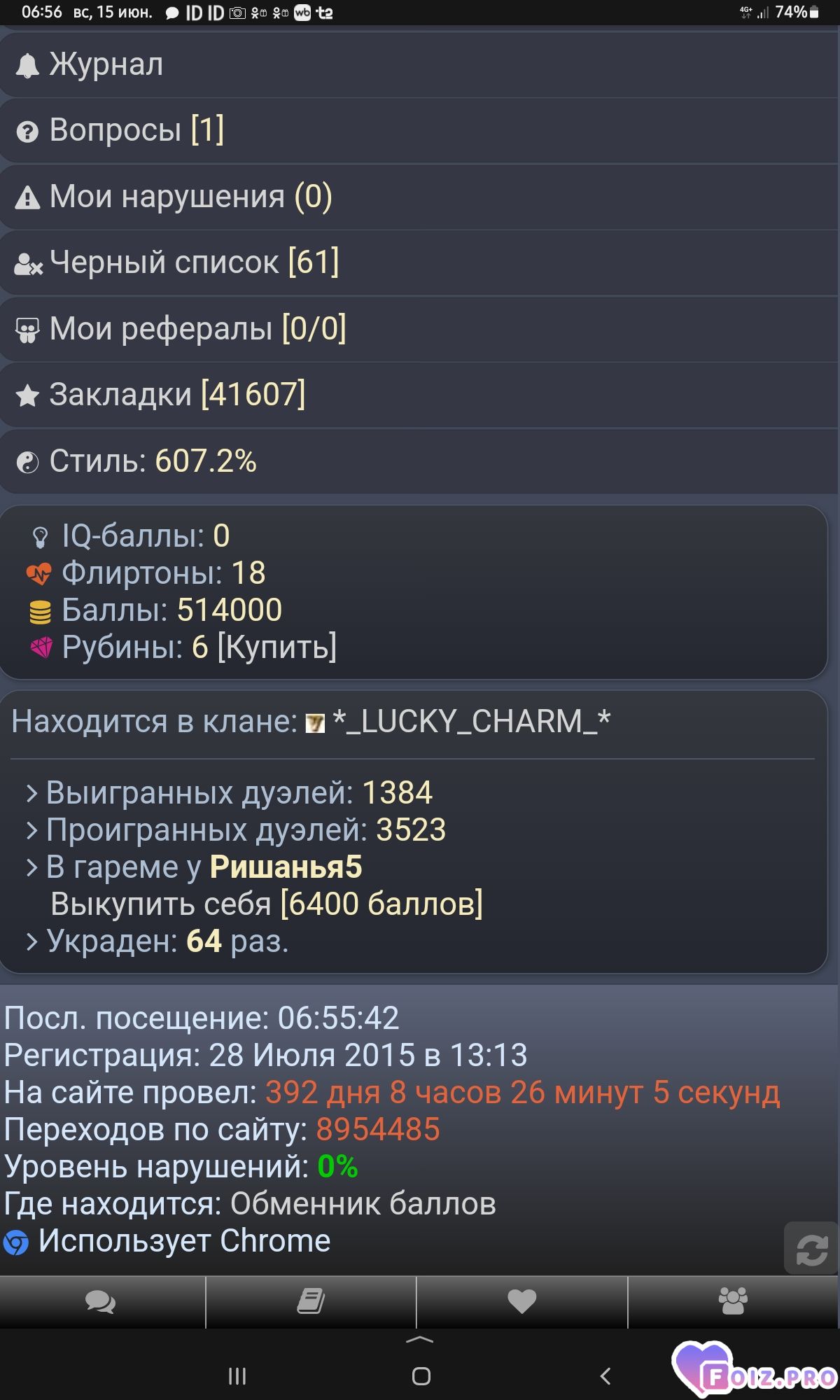Open the people group tab
The image size is (840, 1400).
coord(734,1302)
